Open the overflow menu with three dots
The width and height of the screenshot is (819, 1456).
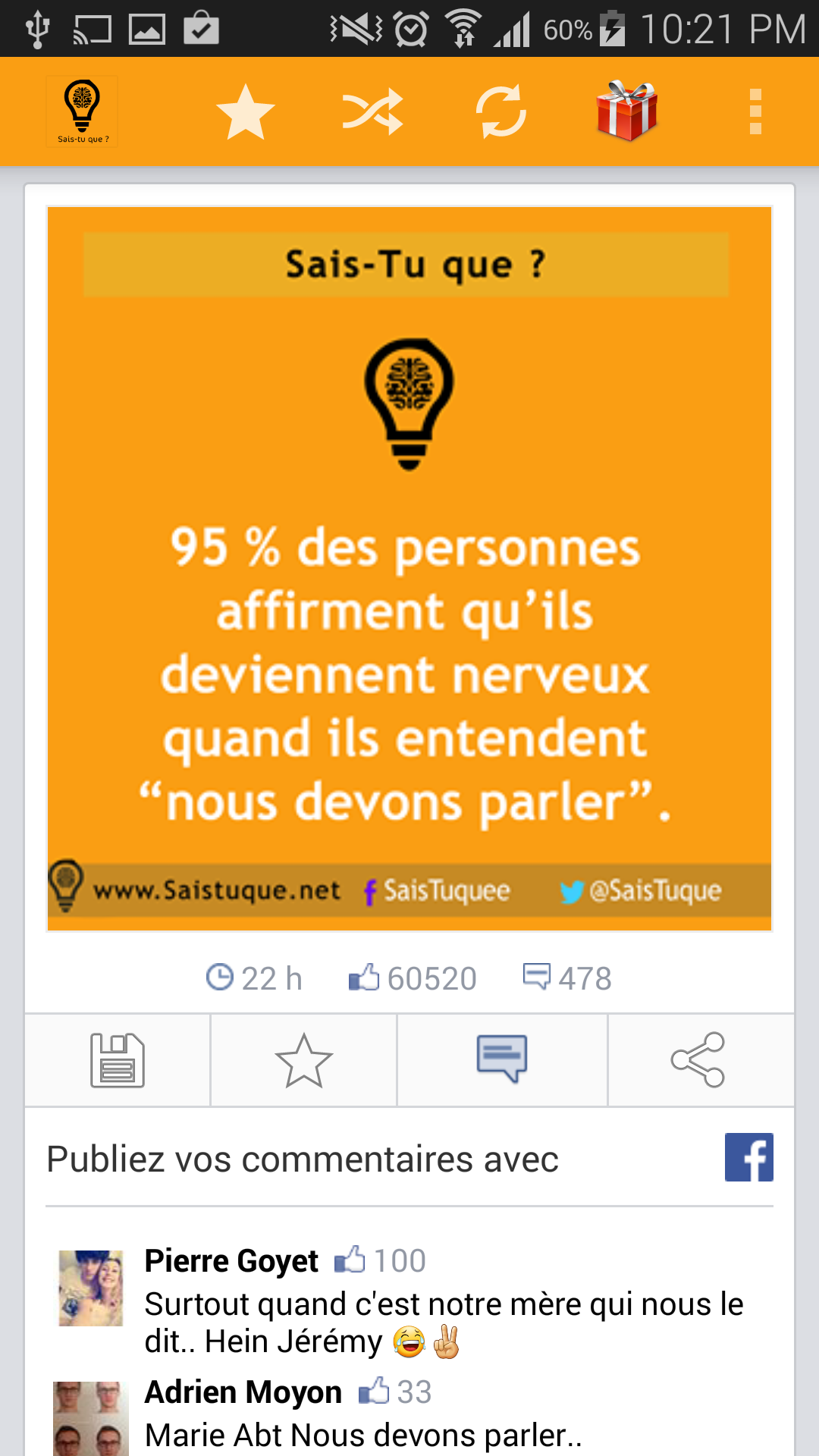click(x=755, y=111)
